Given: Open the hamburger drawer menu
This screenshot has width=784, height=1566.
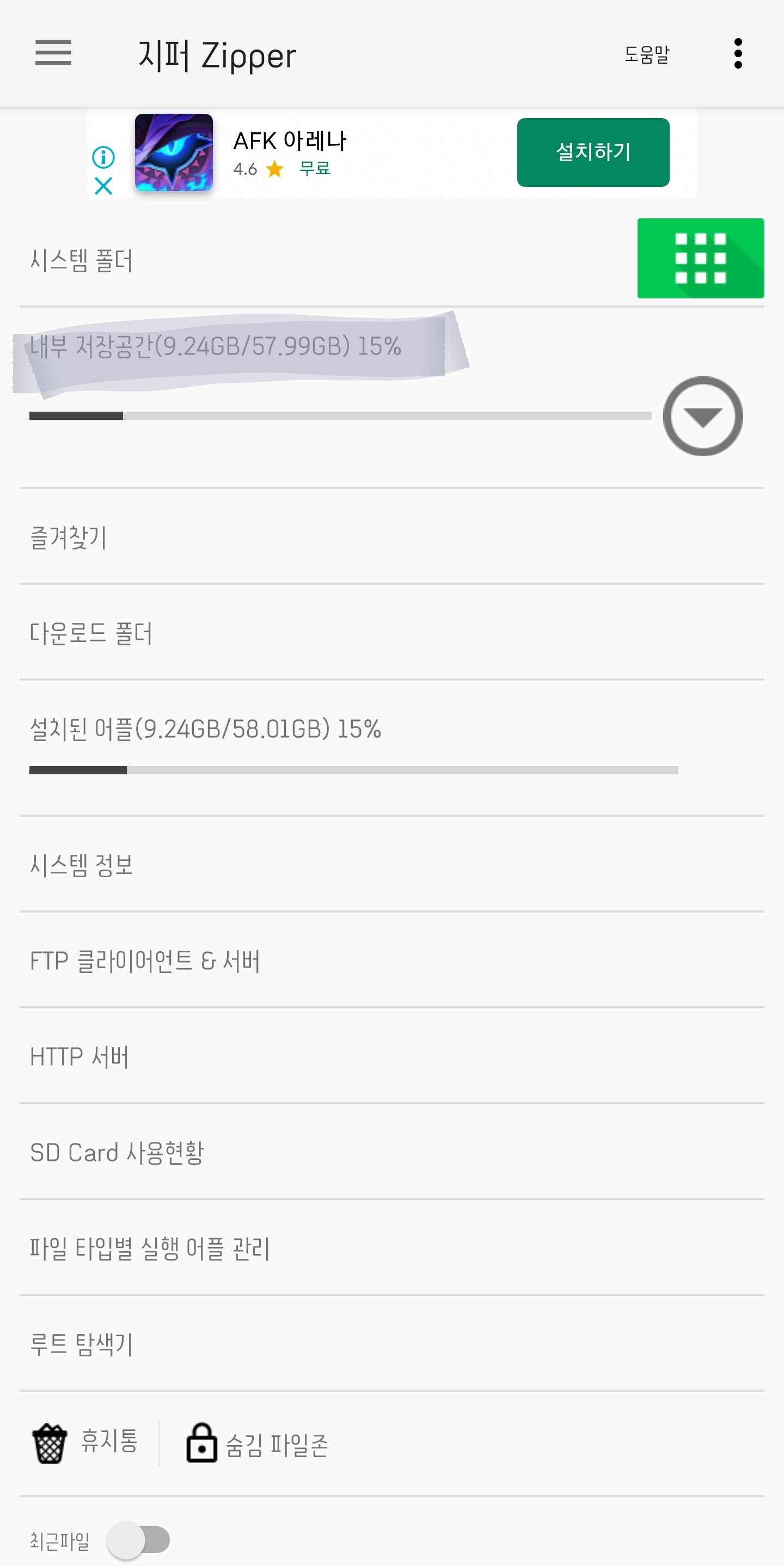Looking at the screenshot, I should 53,53.
